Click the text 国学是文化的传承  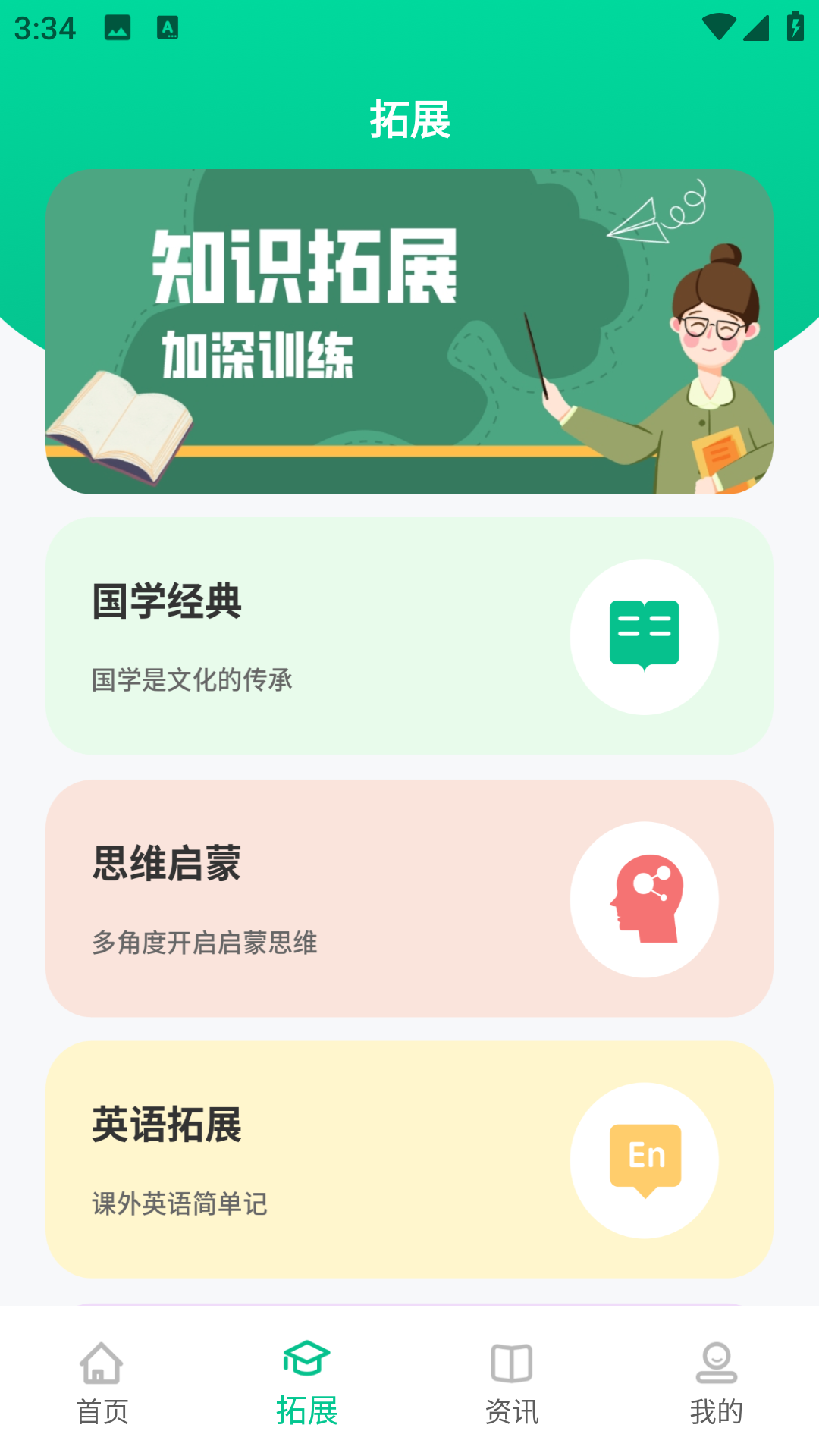tap(193, 679)
